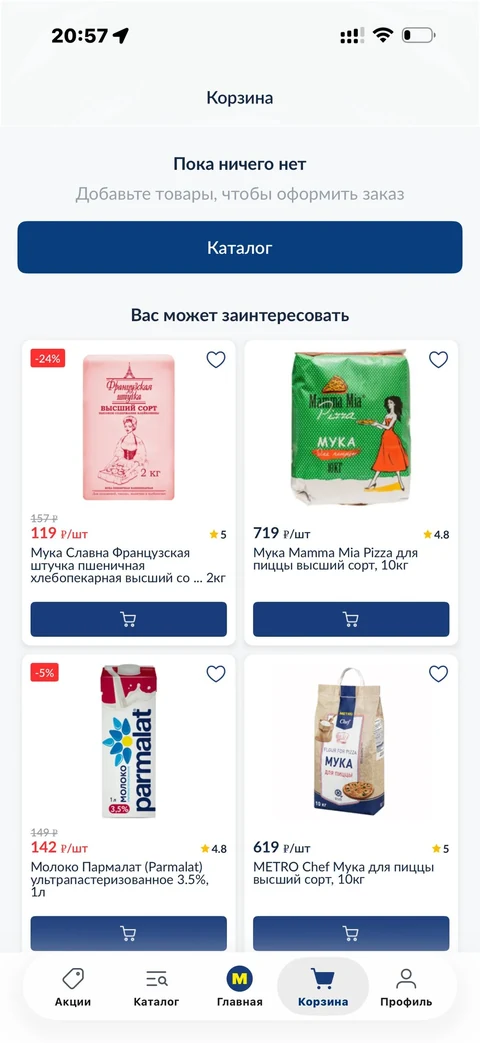Favorite the Mamma Mia Pizza flour
The height and width of the screenshot is (1043, 480).
tap(438, 360)
